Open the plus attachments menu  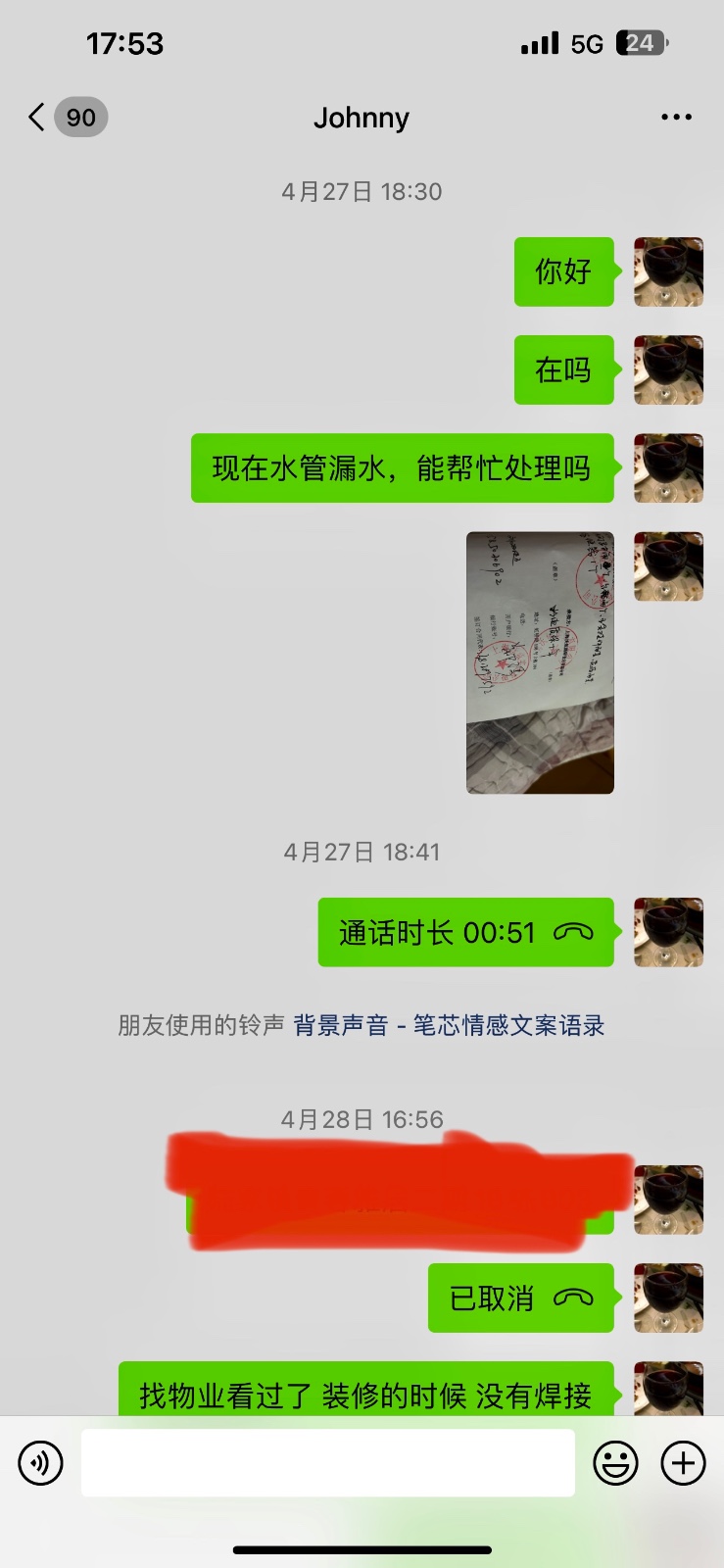pos(683,1463)
